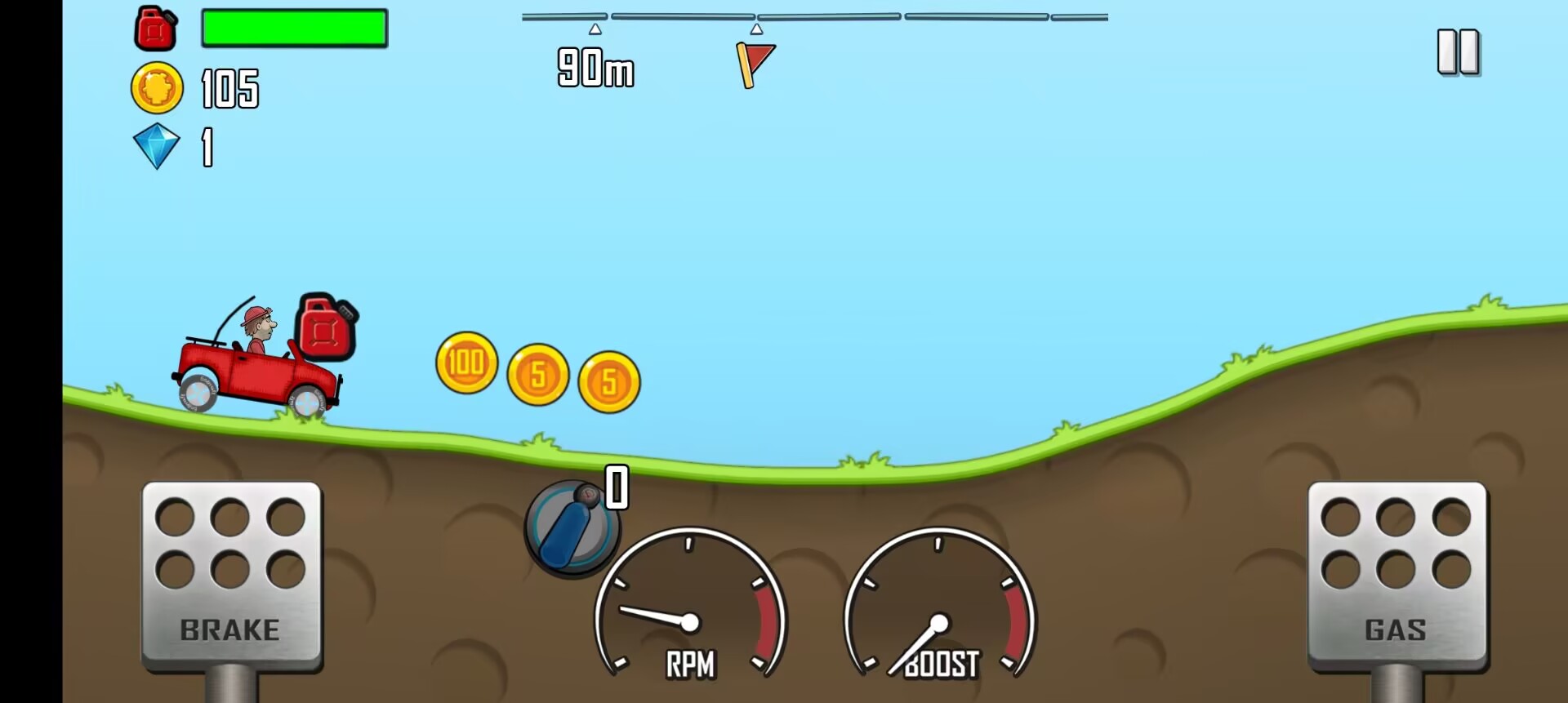Screen dimensions: 1568x703
Task: Tap the Gas pedal to accelerate
Action: [x=1396, y=576]
